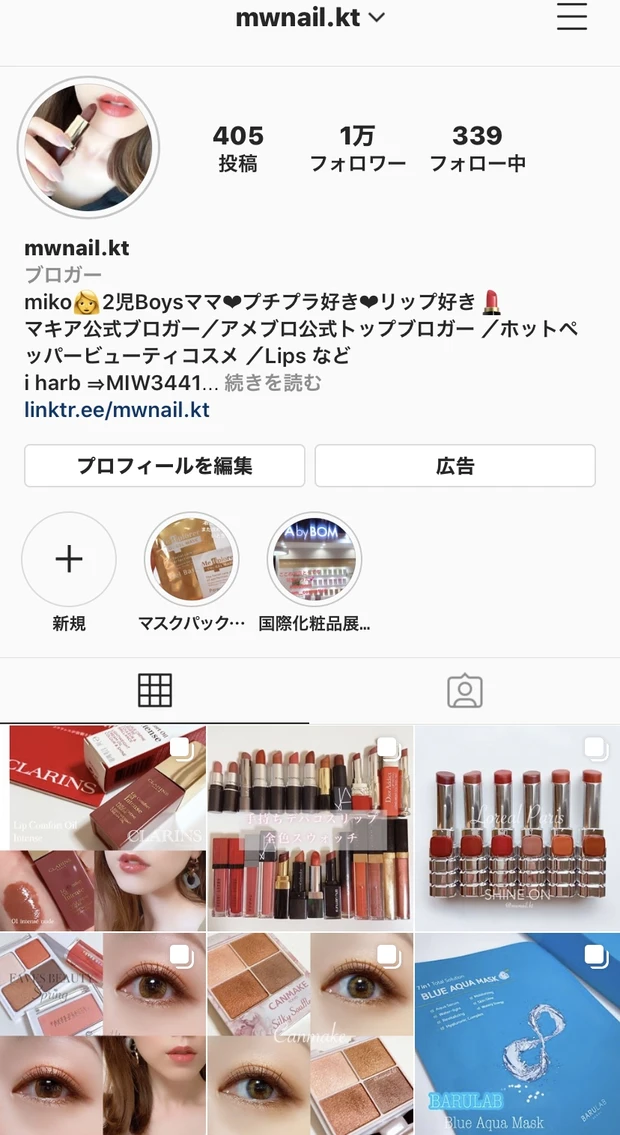
Task: Switch to the tagged photos tab
Action: (x=464, y=690)
